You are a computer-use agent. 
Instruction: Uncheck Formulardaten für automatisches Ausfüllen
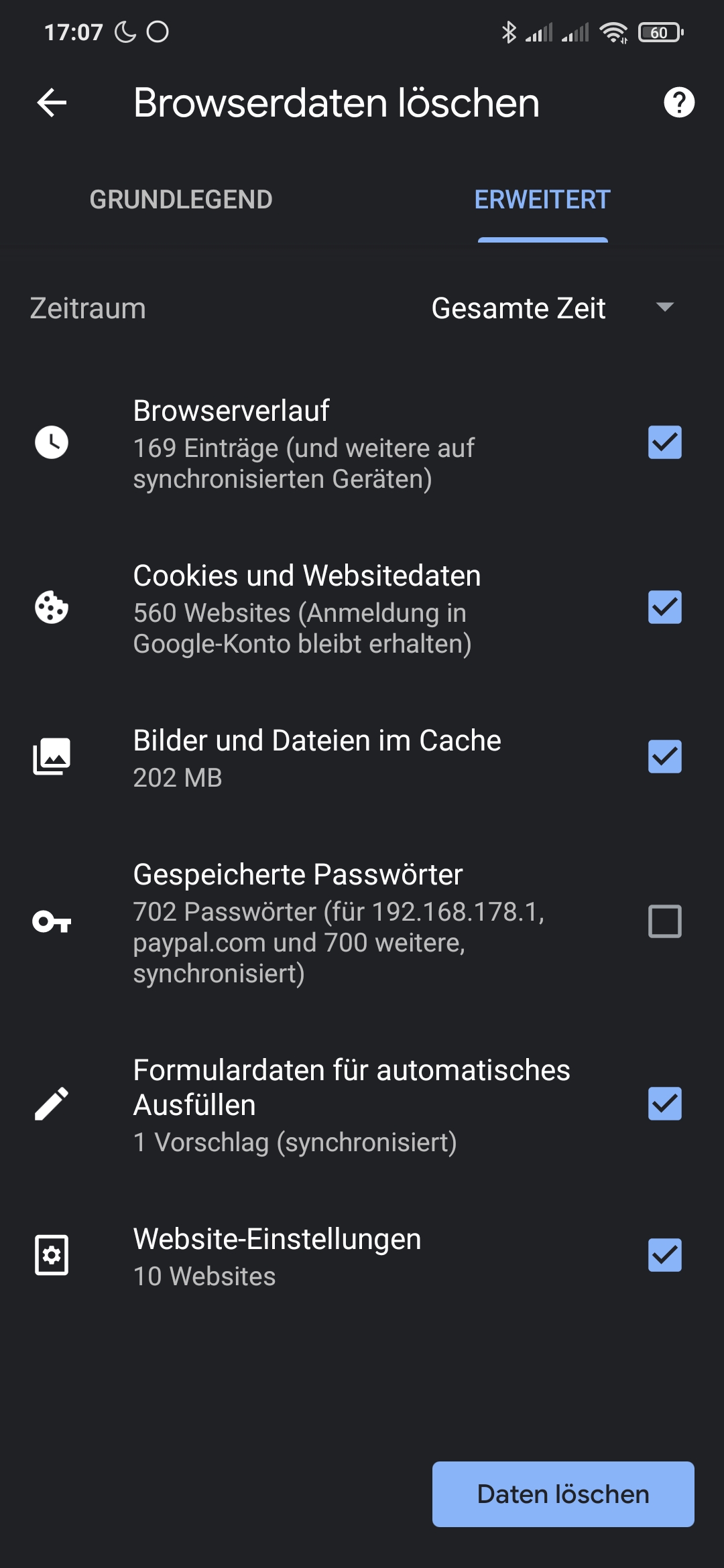point(664,1104)
